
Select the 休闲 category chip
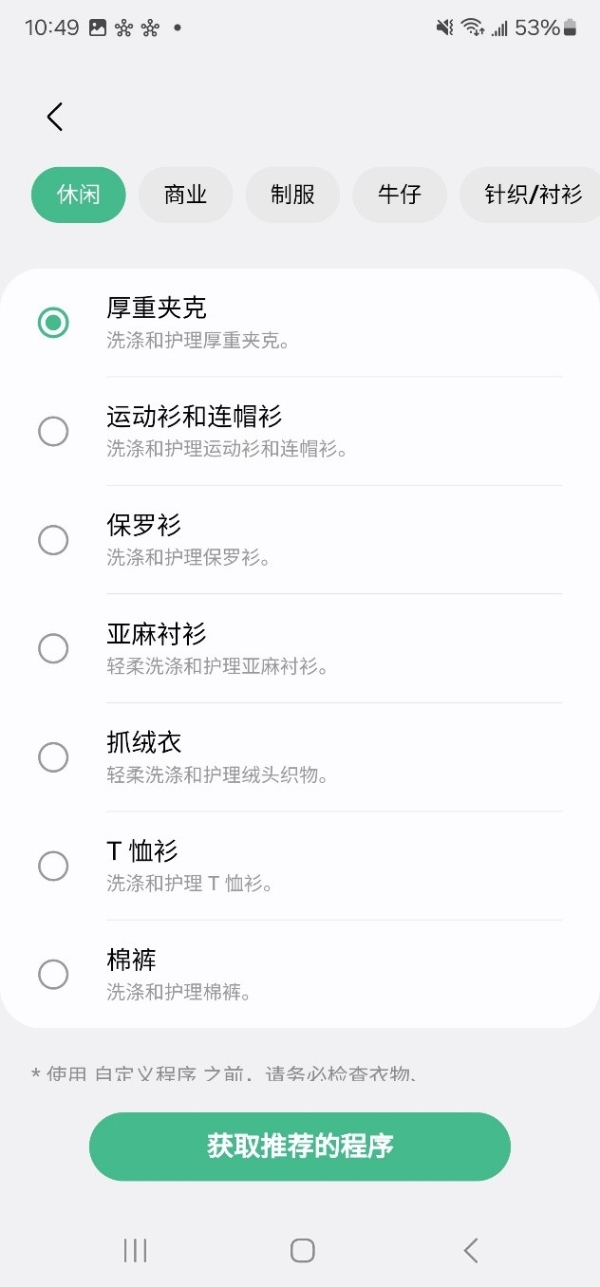click(x=78, y=194)
